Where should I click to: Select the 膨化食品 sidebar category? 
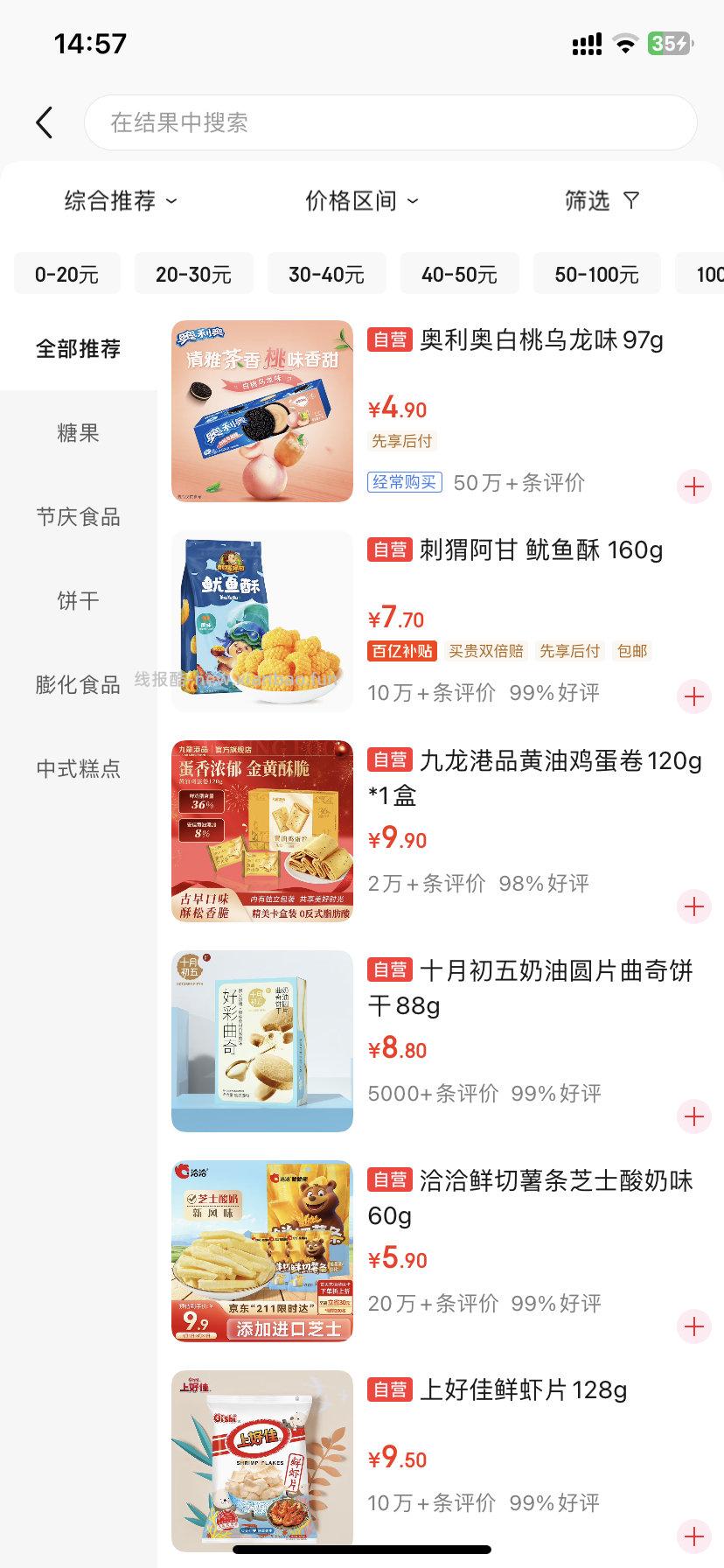[x=78, y=686]
